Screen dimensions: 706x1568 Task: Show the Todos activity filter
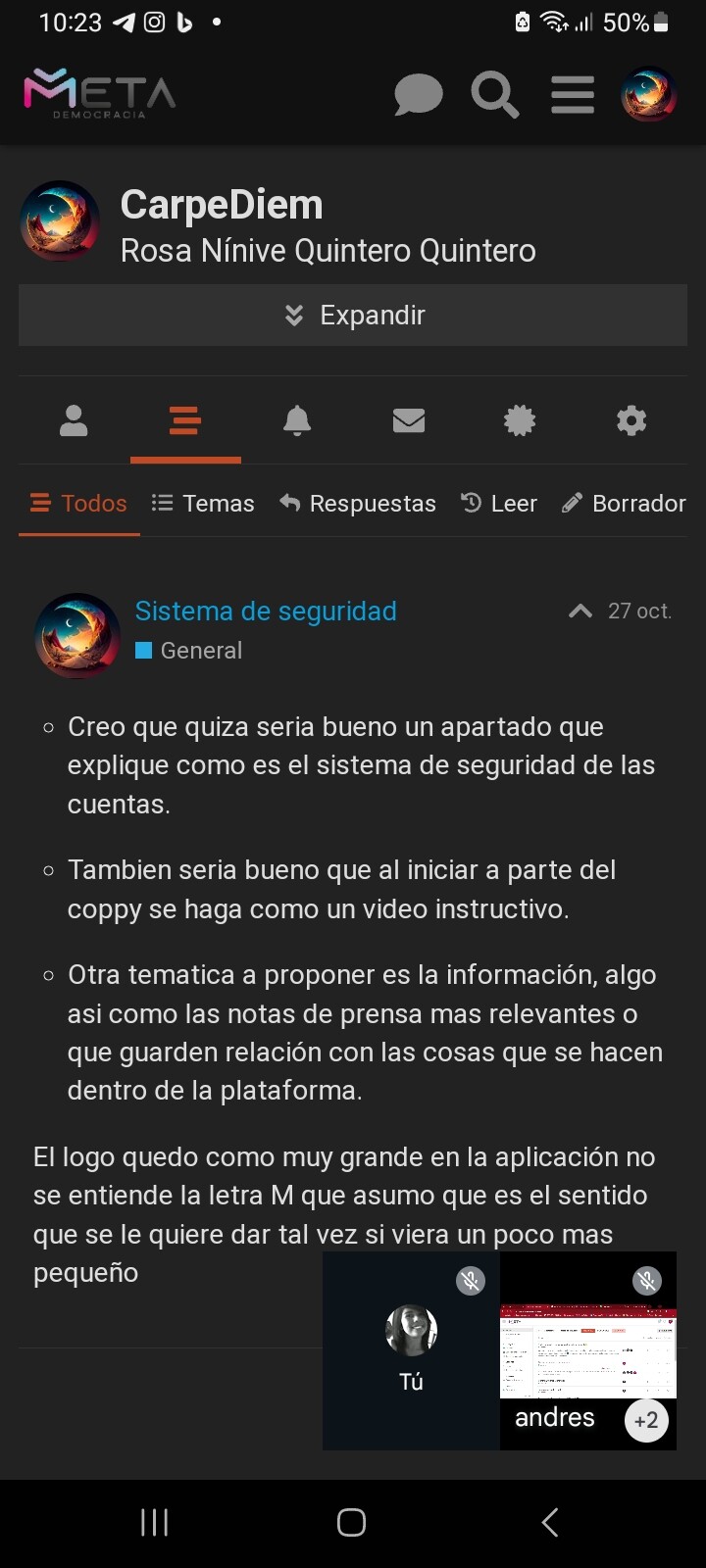point(79,504)
